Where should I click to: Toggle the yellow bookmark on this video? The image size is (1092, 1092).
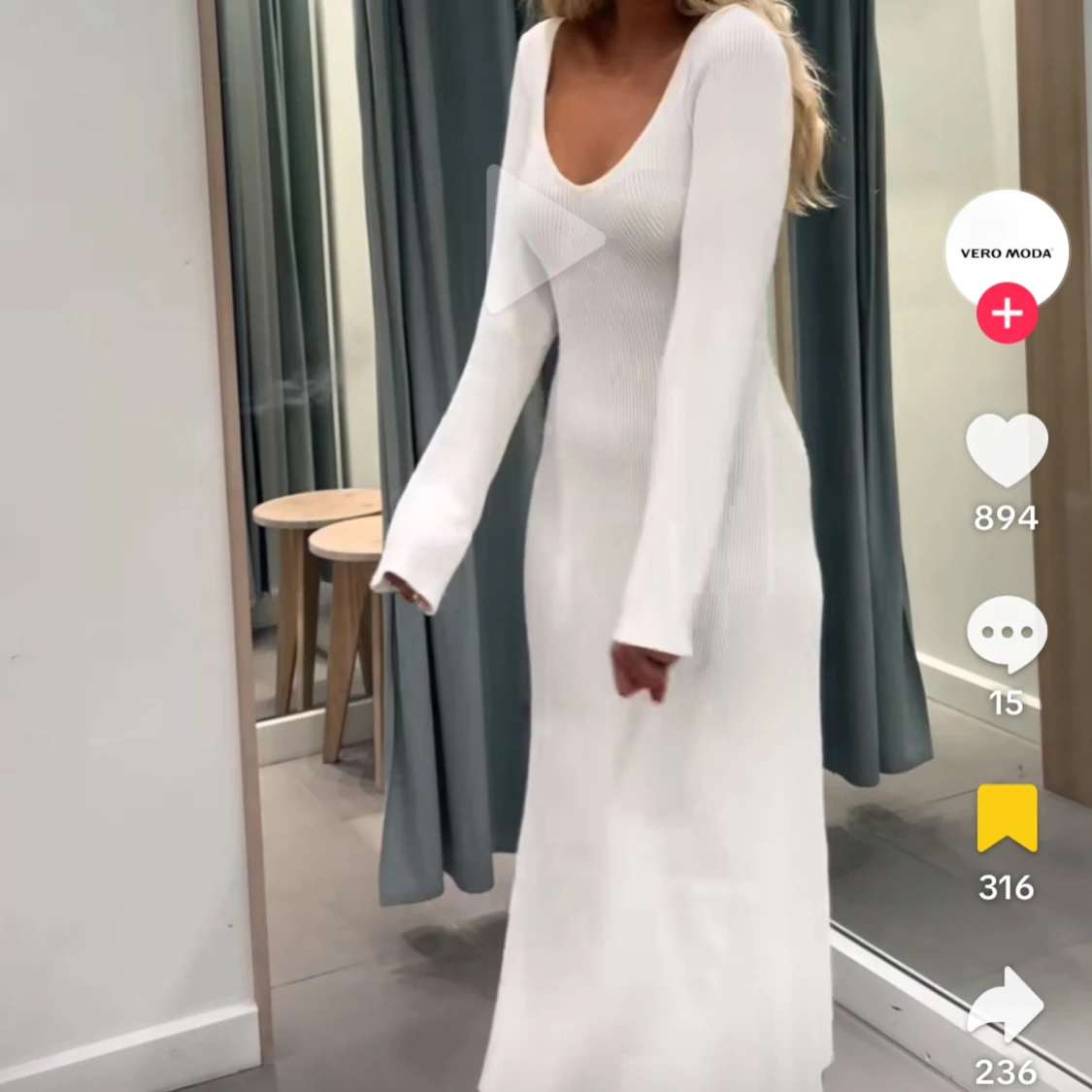(x=1007, y=818)
